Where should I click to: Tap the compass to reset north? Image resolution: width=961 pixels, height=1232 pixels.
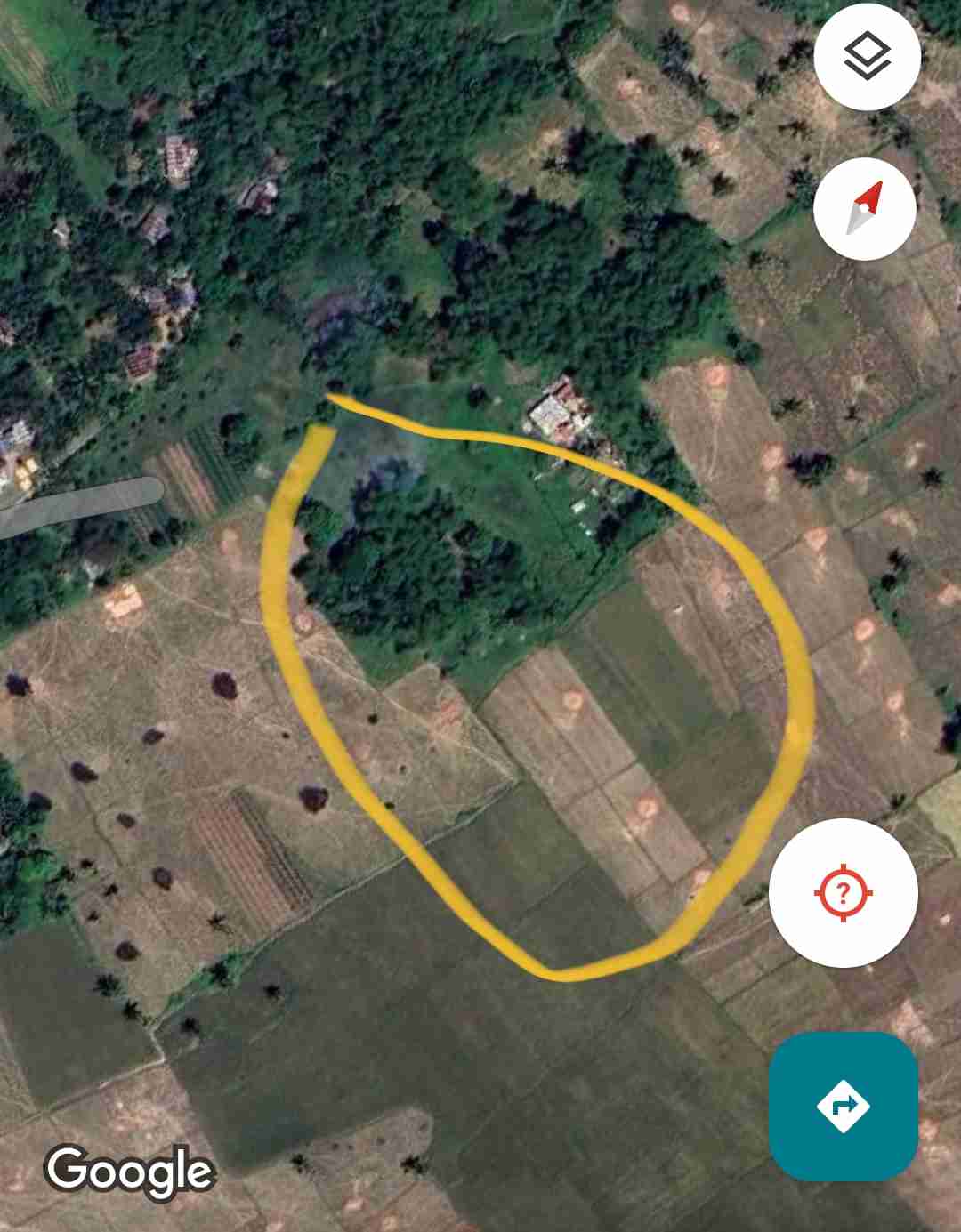point(864,208)
